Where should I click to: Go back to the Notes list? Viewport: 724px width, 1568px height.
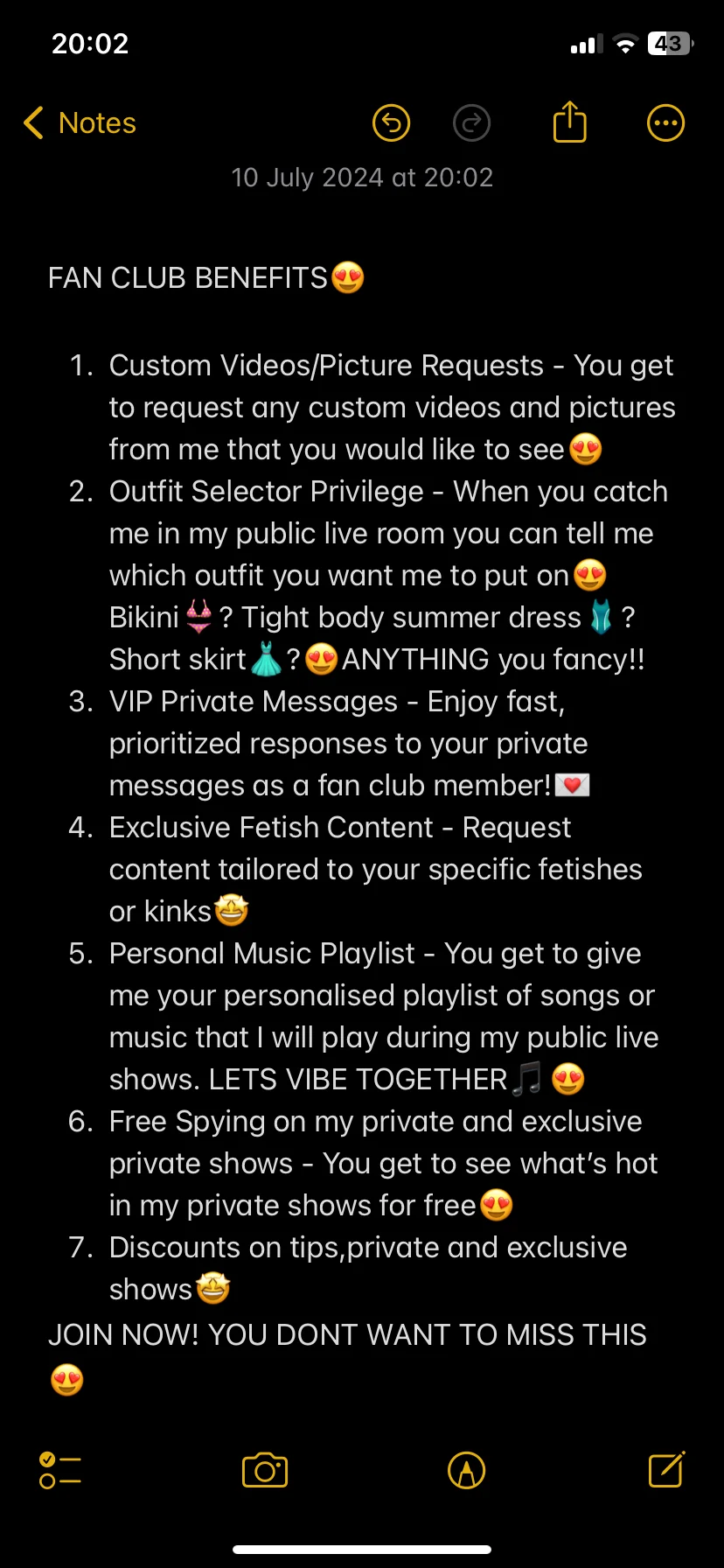tap(80, 123)
